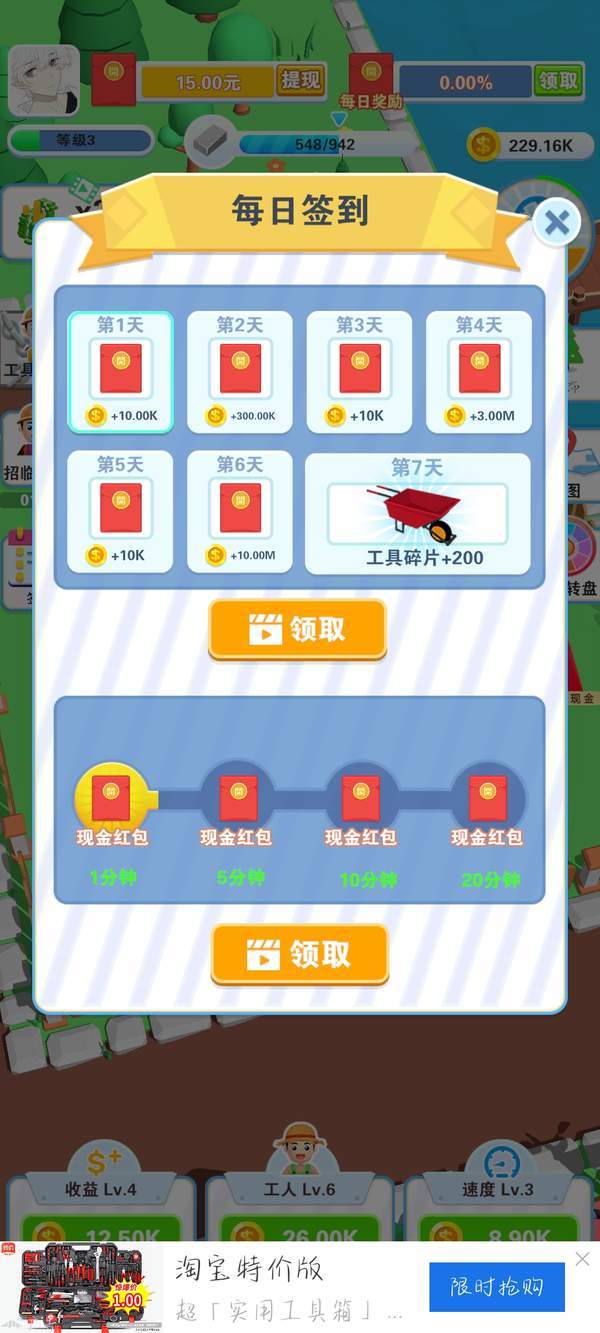Tap the Day 7 tool fragment reward
600x1333 pixels.
(417, 513)
